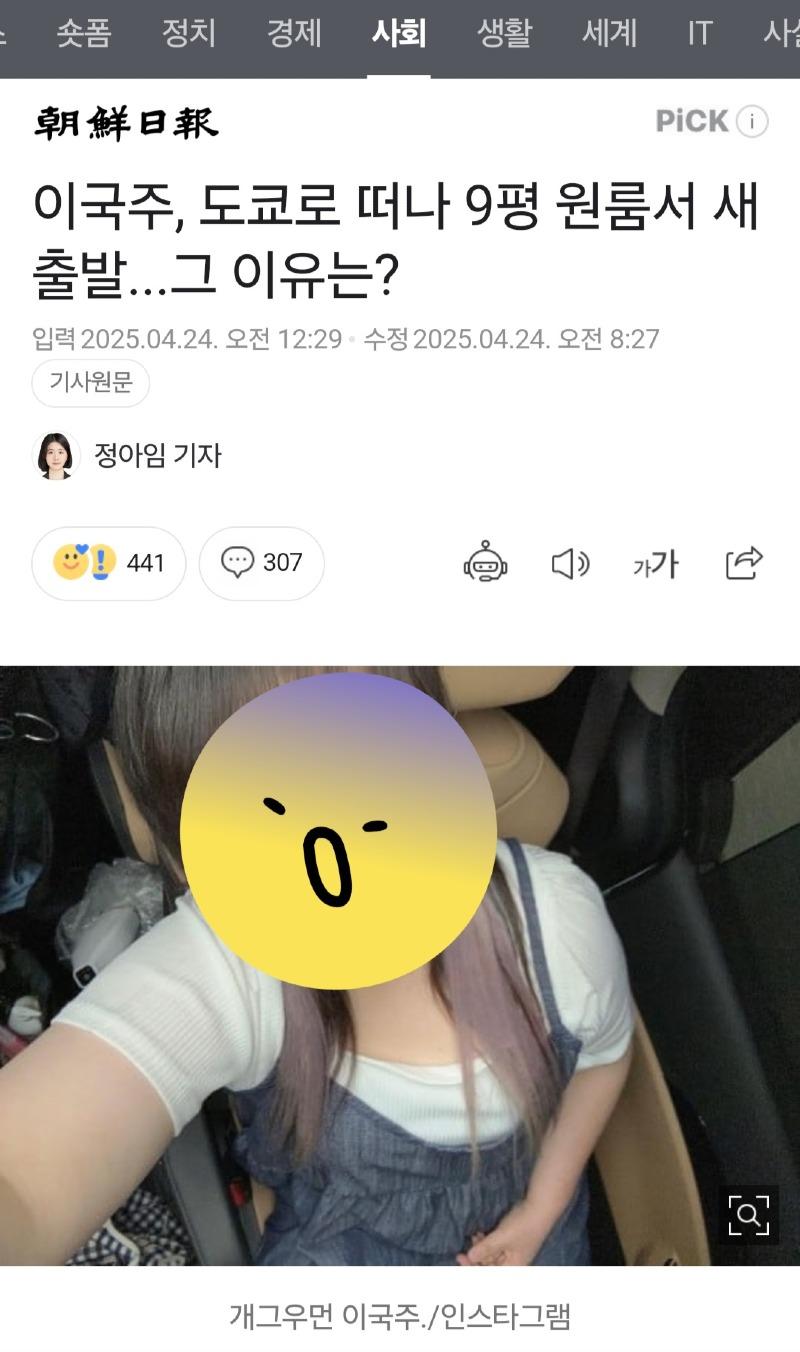This screenshot has height=1352, width=800.
Task: Share this article
Action: point(744,563)
